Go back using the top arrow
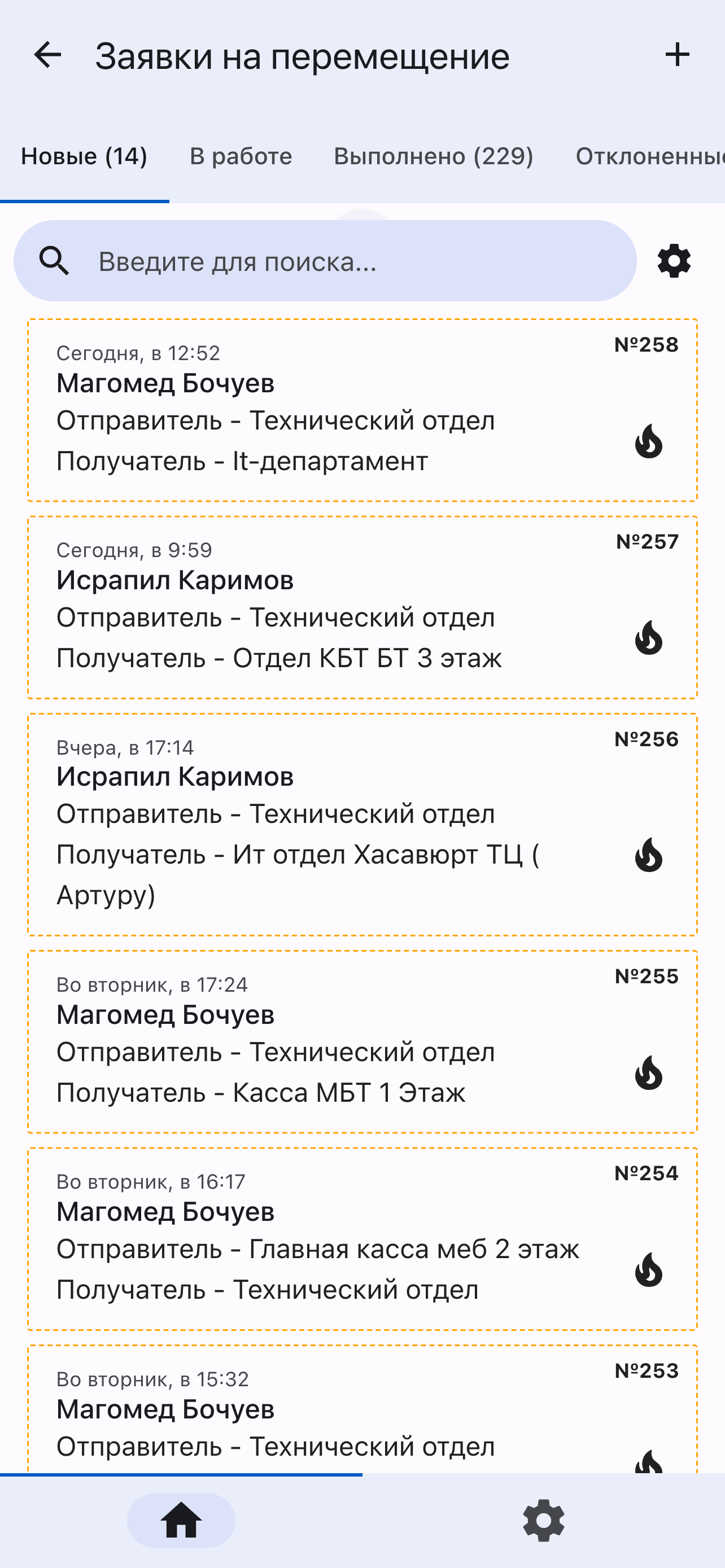 47,55
